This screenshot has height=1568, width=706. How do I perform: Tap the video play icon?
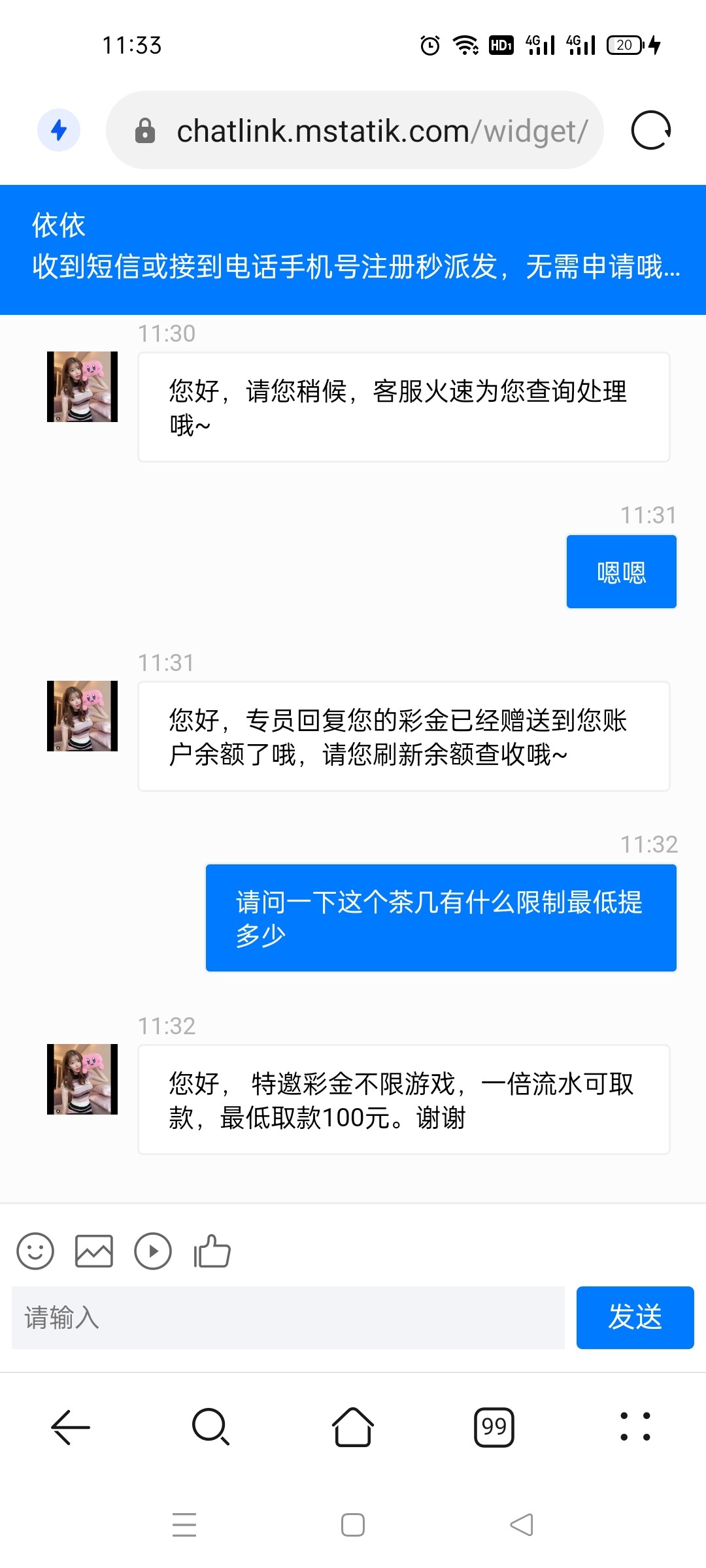click(x=153, y=1251)
